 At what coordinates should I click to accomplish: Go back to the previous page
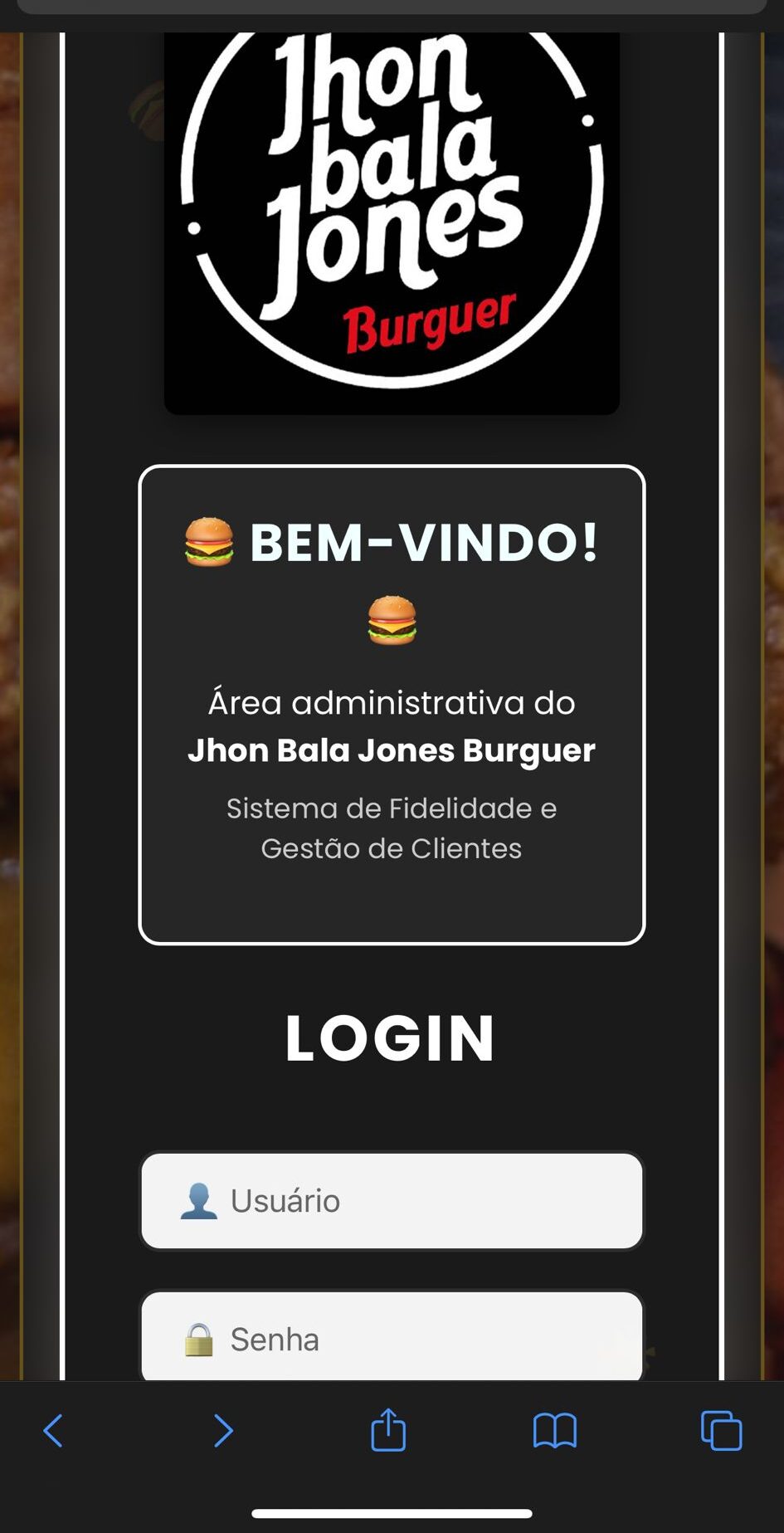pos(53,1431)
